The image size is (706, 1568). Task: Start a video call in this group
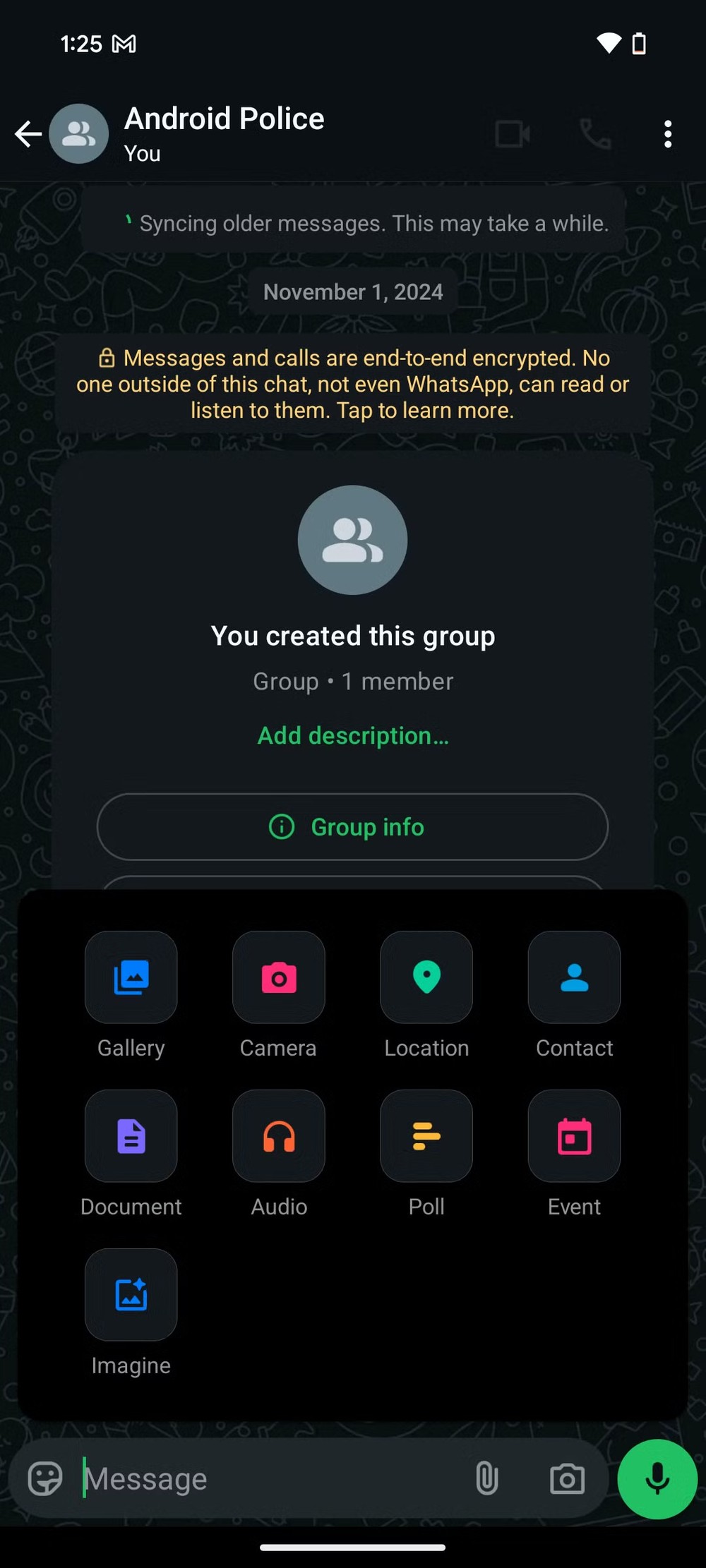coord(513,133)
